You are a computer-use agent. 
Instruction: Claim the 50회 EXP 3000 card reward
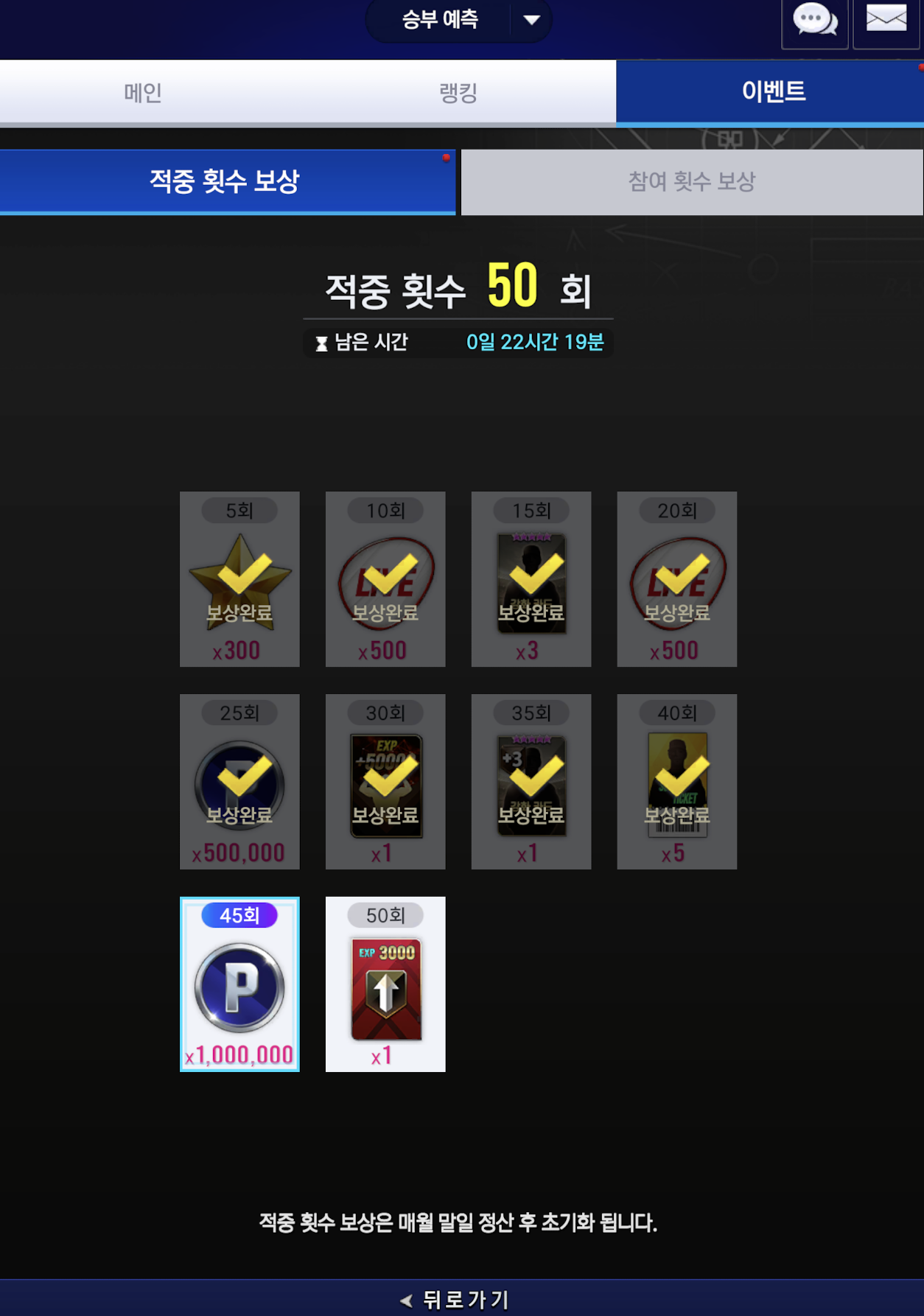pyautogui.click(x=385, y=984)
